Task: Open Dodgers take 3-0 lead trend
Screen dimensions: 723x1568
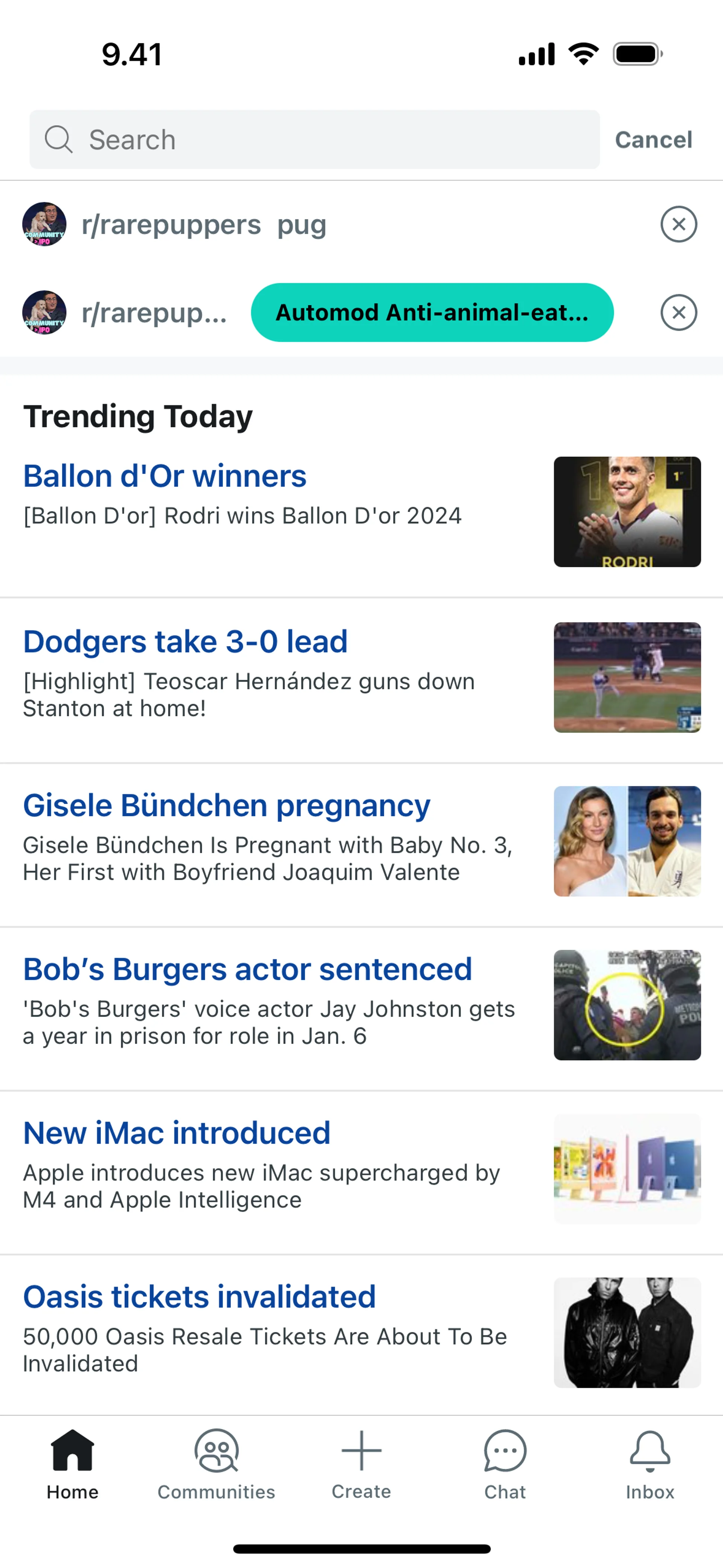Action: [185, 642]
